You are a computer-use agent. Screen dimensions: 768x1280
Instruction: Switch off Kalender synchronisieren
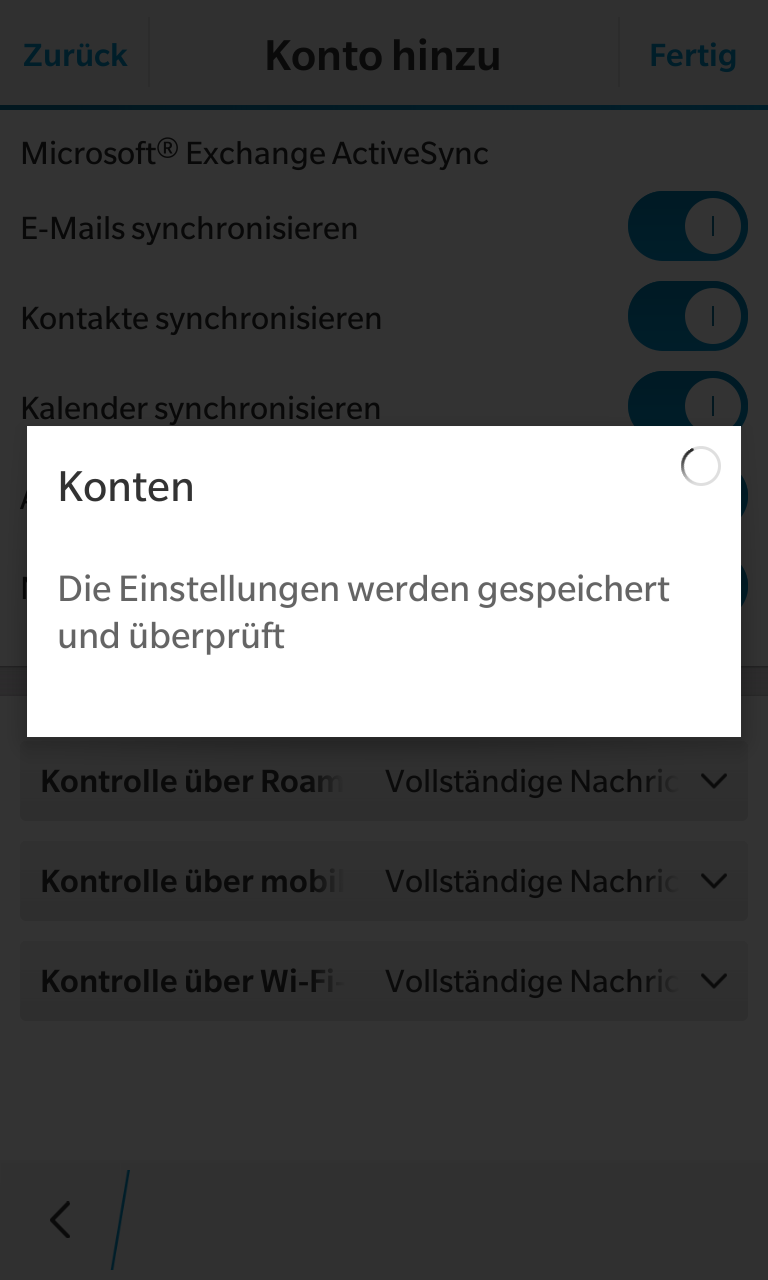pos(688,400)
